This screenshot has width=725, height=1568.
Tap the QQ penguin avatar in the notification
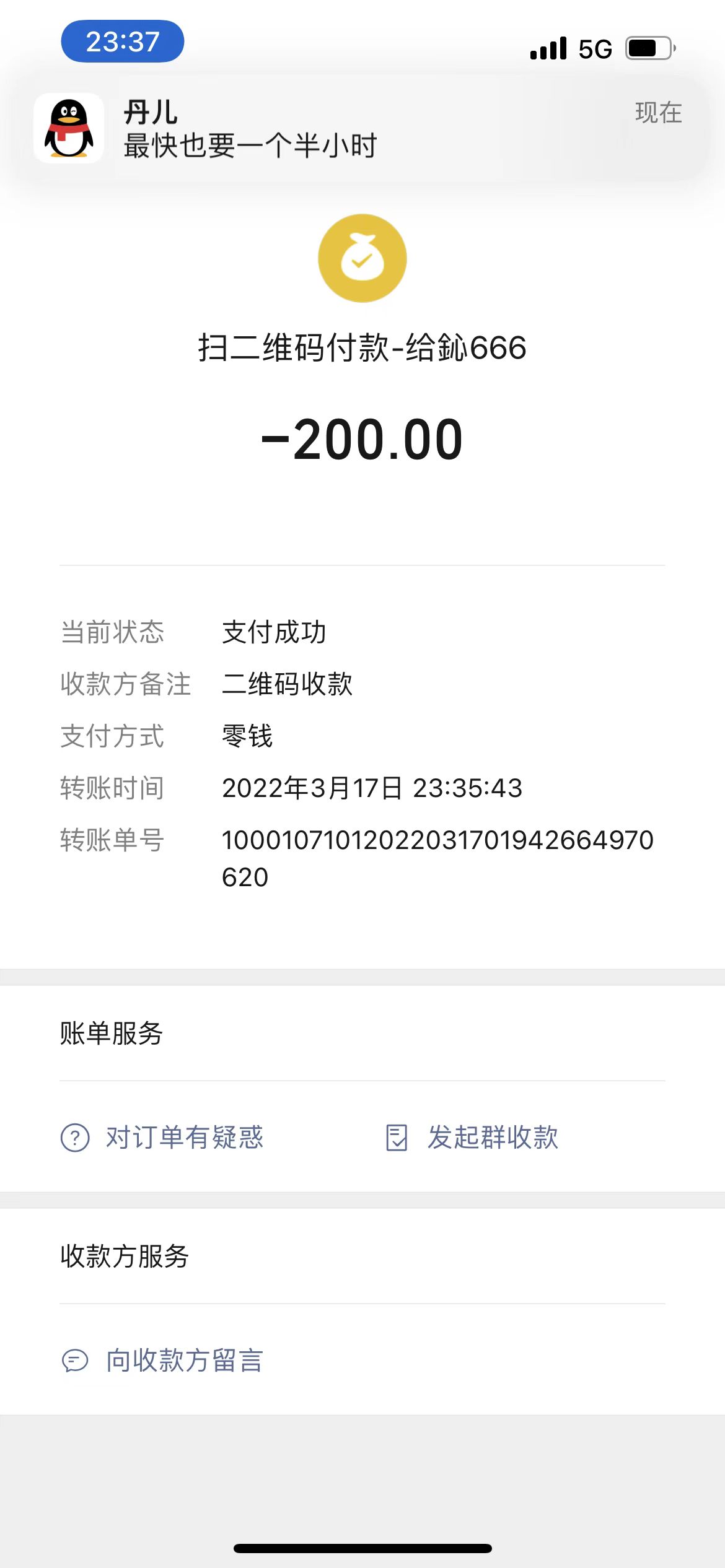tap(69, 128)
